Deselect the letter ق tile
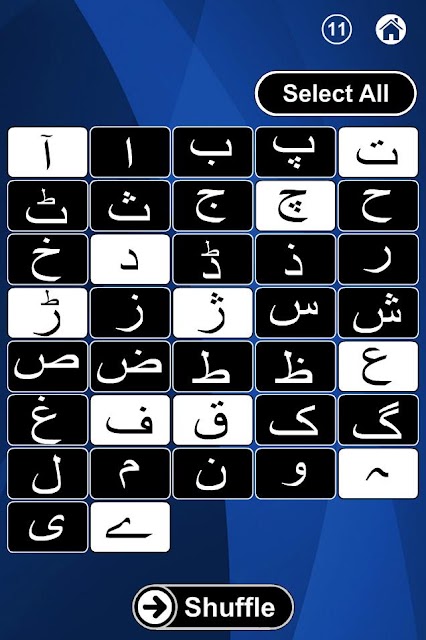This screenshot has width=426, height=640. pyautogui.click(x=213, y=420)
